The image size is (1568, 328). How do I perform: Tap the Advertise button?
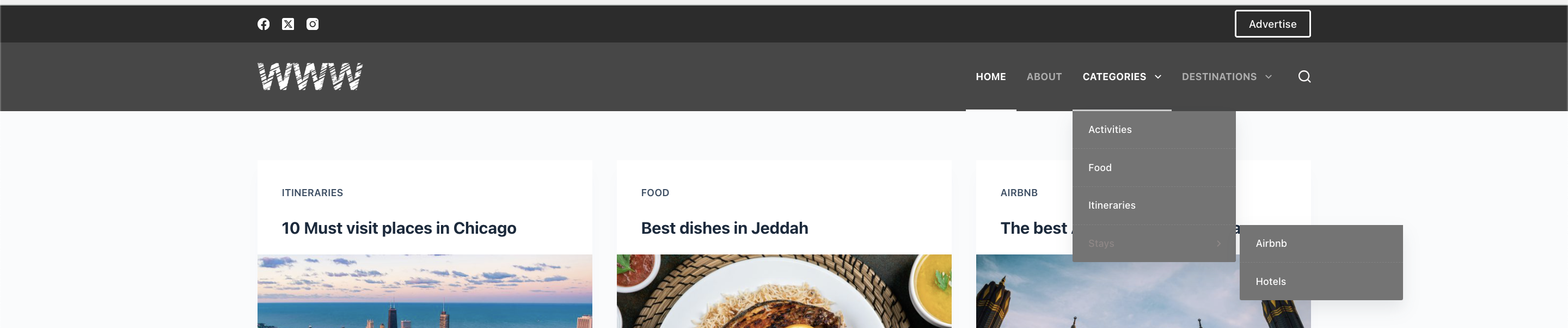point(1272,24)
